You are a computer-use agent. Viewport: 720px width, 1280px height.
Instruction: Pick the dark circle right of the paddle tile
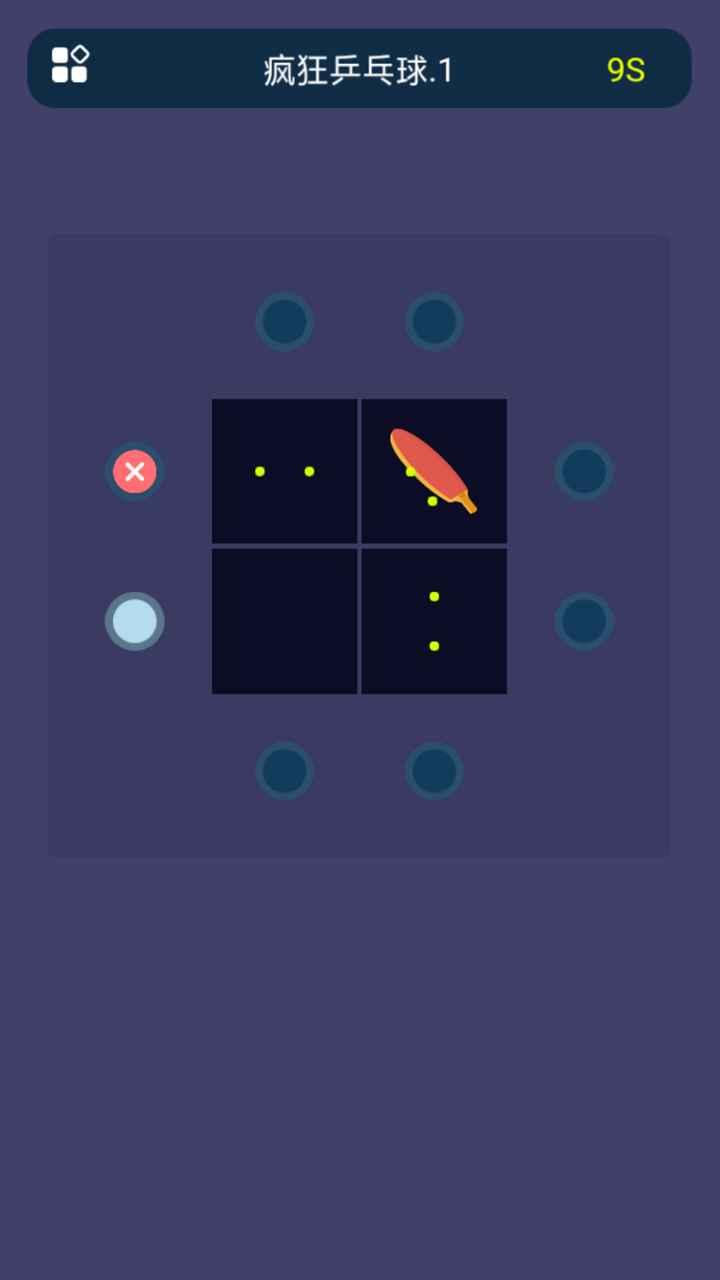pos(584,471)
